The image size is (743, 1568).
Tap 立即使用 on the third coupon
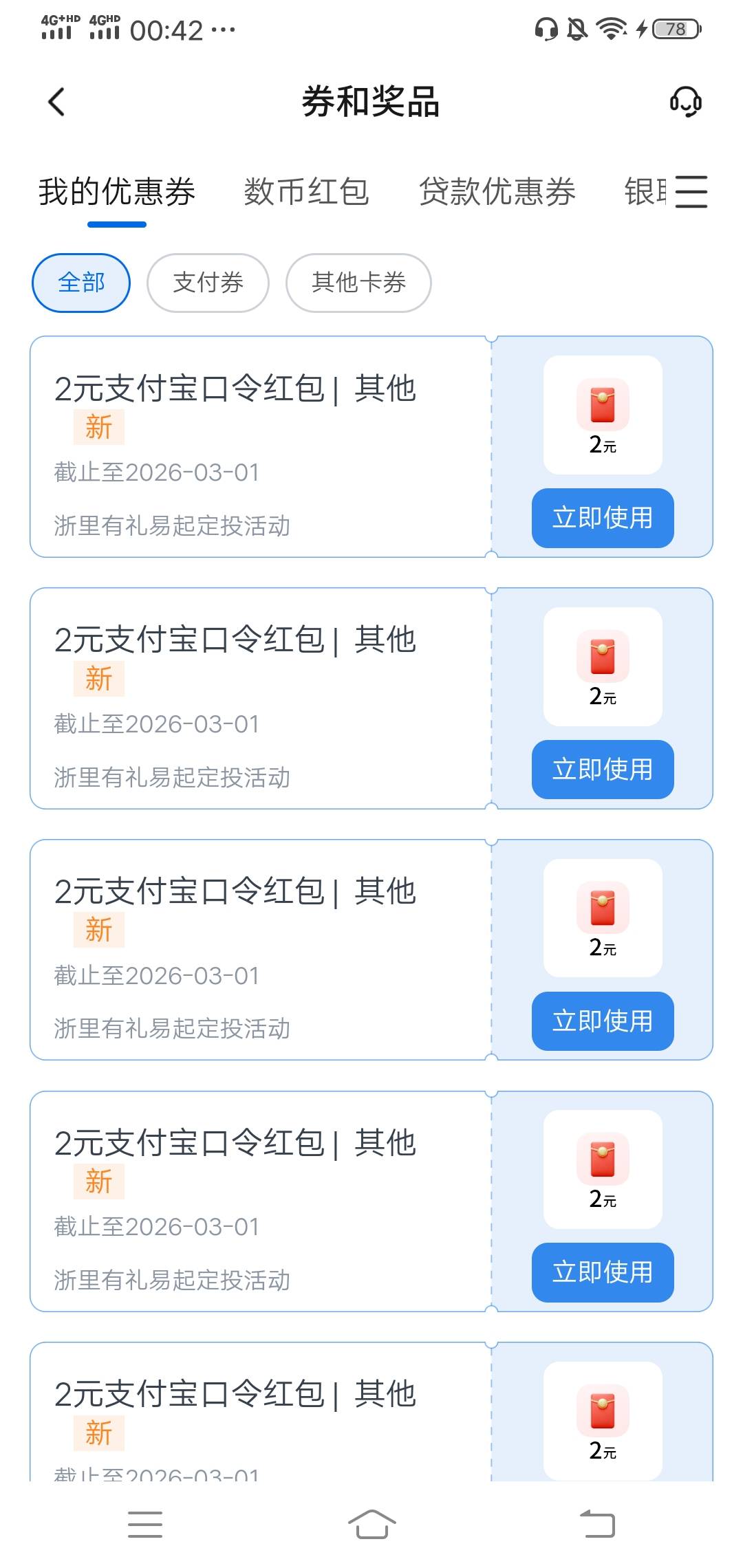tap(603, 1021)
